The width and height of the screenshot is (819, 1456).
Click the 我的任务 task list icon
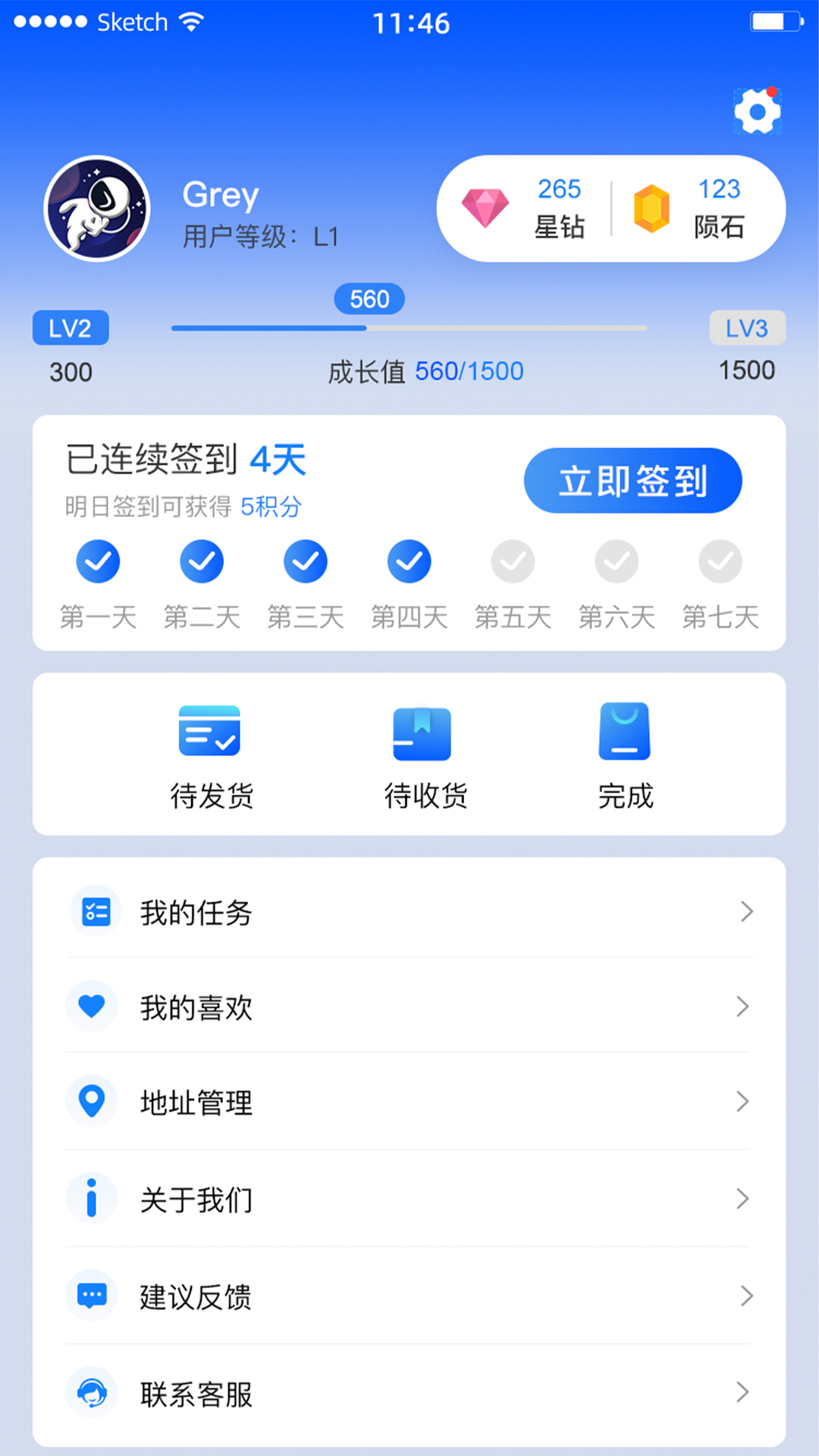pos(96,912)
